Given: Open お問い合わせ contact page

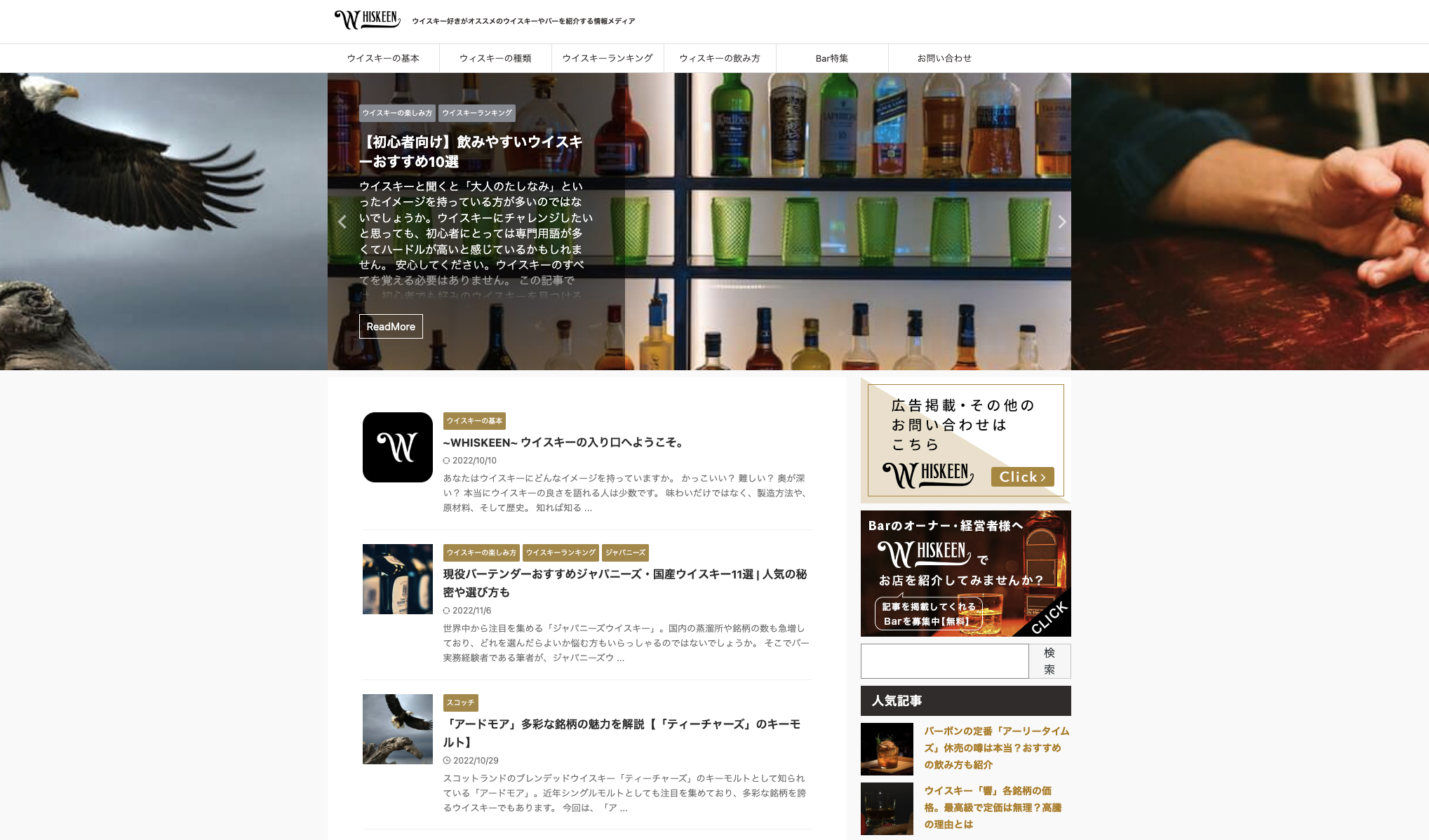Looking at the screenshot, I should (944, 58).
